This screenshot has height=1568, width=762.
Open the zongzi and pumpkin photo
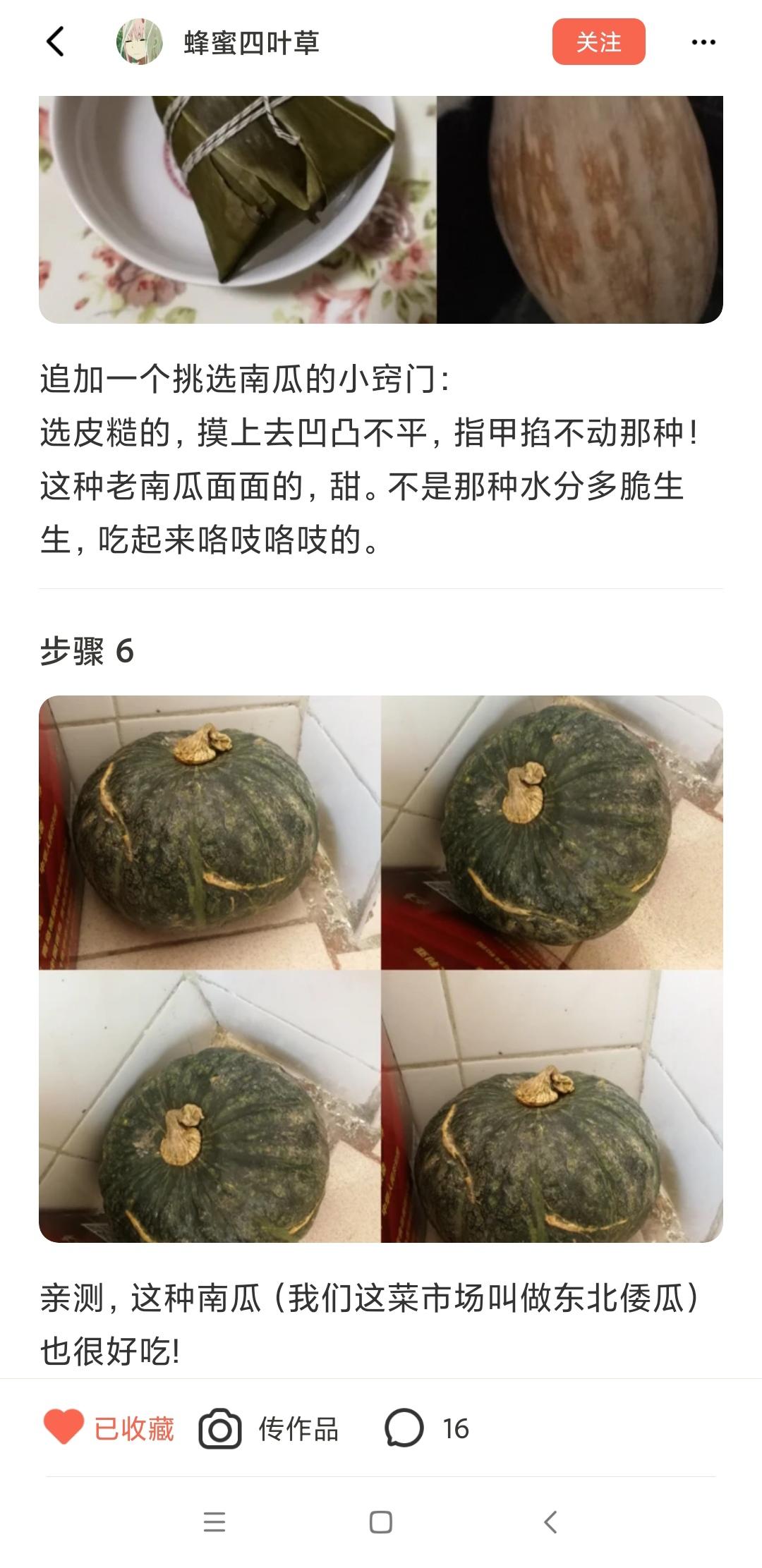click(381, 209)
